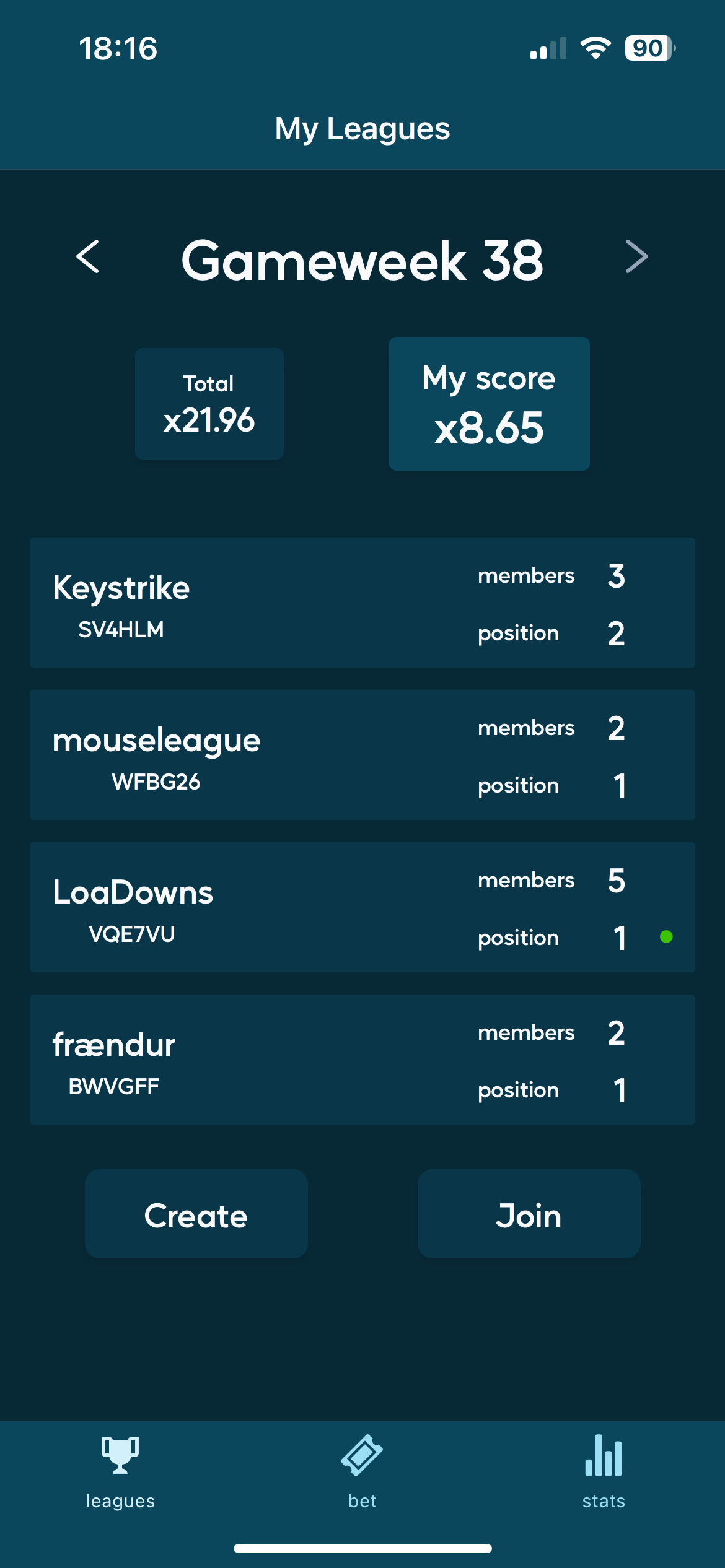Create a new league
725x1568 pixels.
click(196, 1214)
